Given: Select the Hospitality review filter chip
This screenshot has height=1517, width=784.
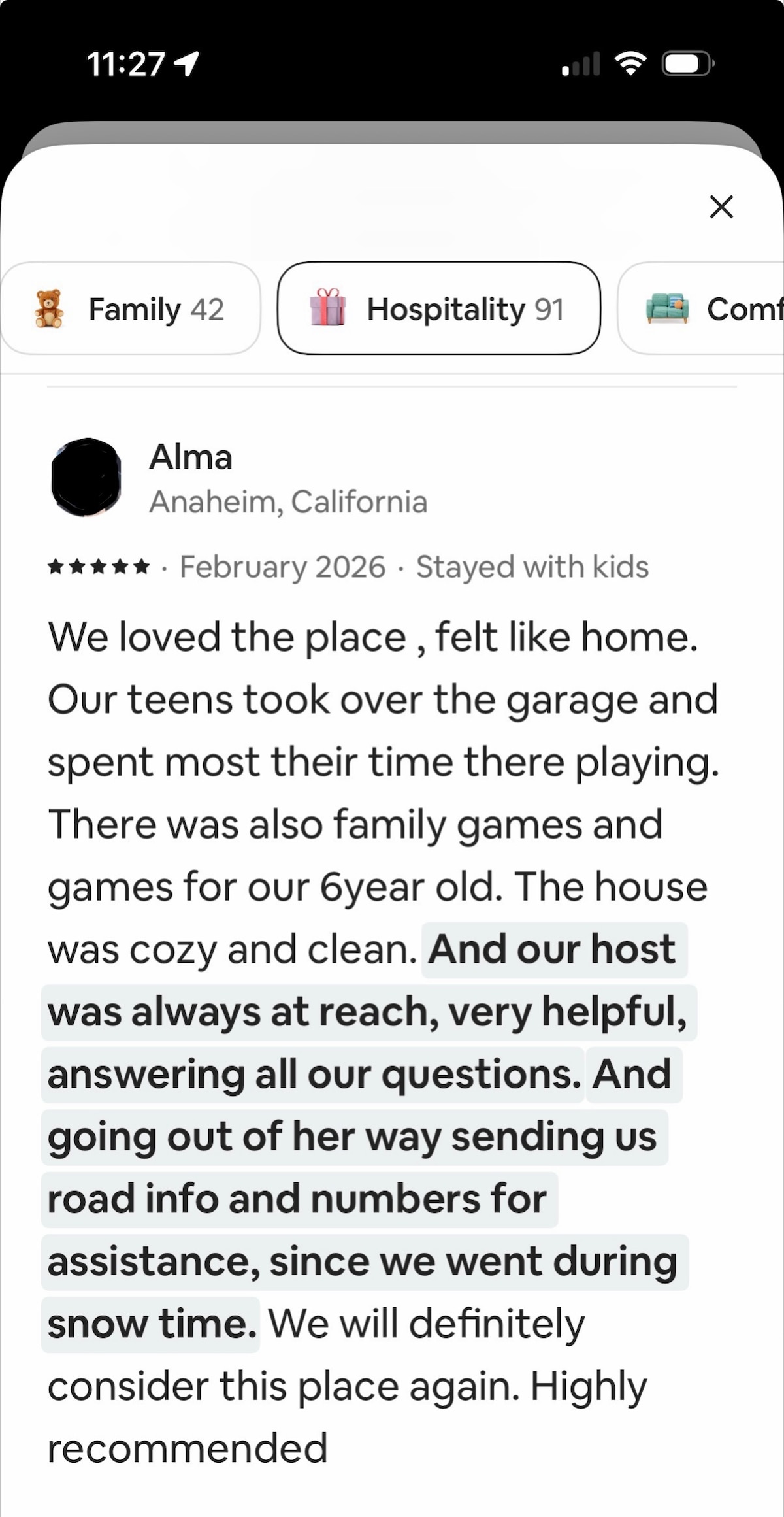Looking at the screenshot, I should coord(438,308).
